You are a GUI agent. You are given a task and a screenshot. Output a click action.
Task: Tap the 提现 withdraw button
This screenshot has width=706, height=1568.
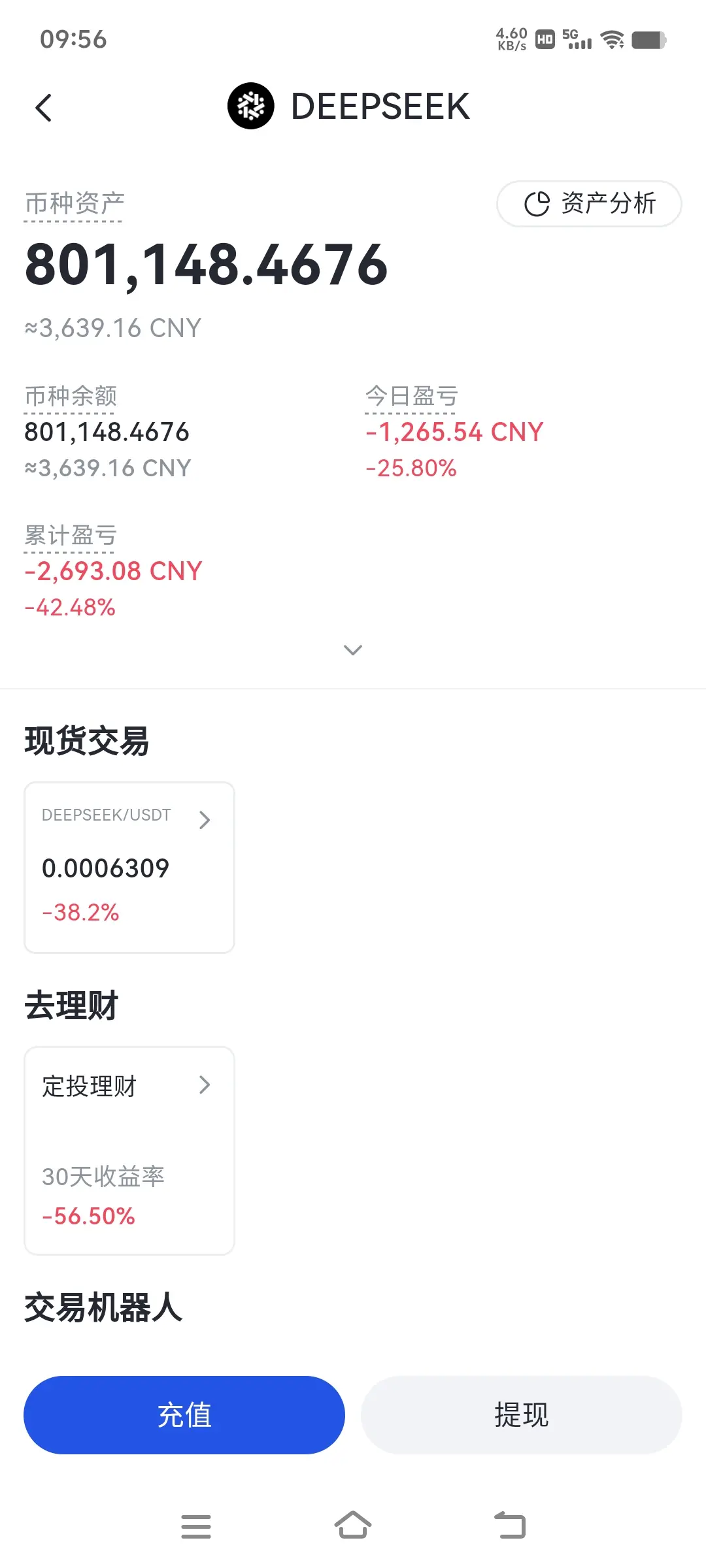click(521, 1414)
